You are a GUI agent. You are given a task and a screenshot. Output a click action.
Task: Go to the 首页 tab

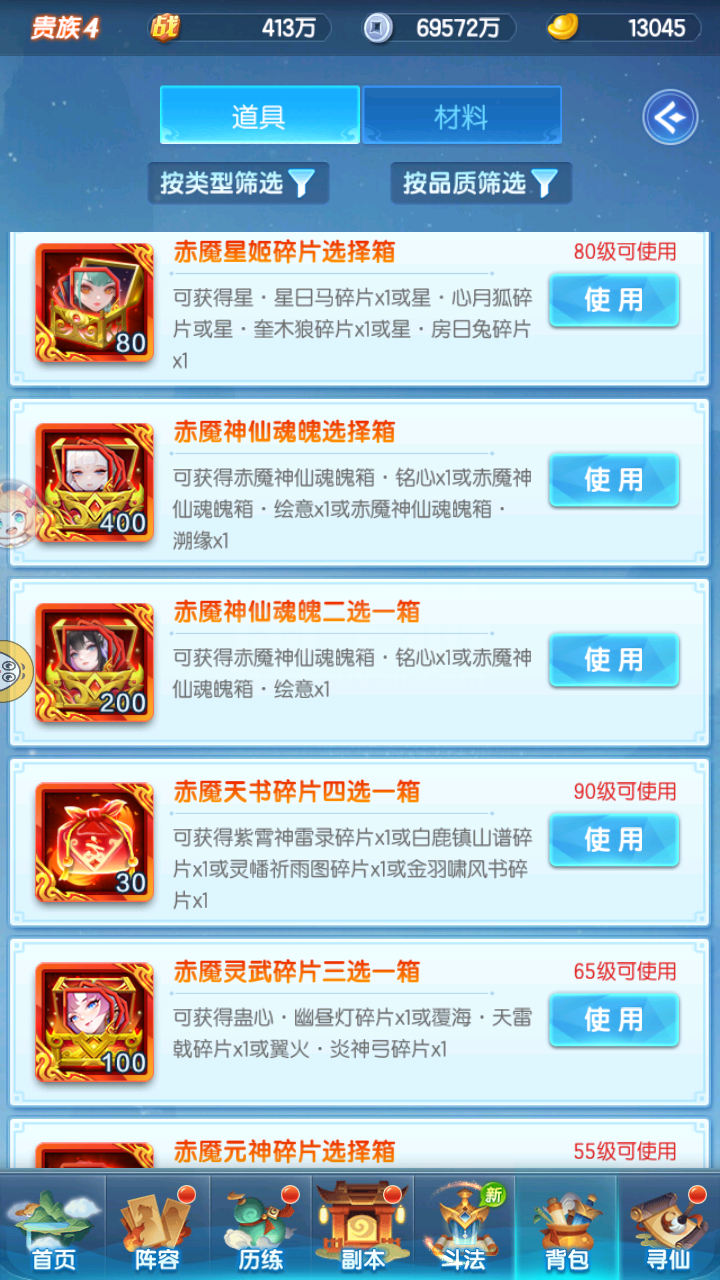pyautogui.click(x=53, y=1228)
